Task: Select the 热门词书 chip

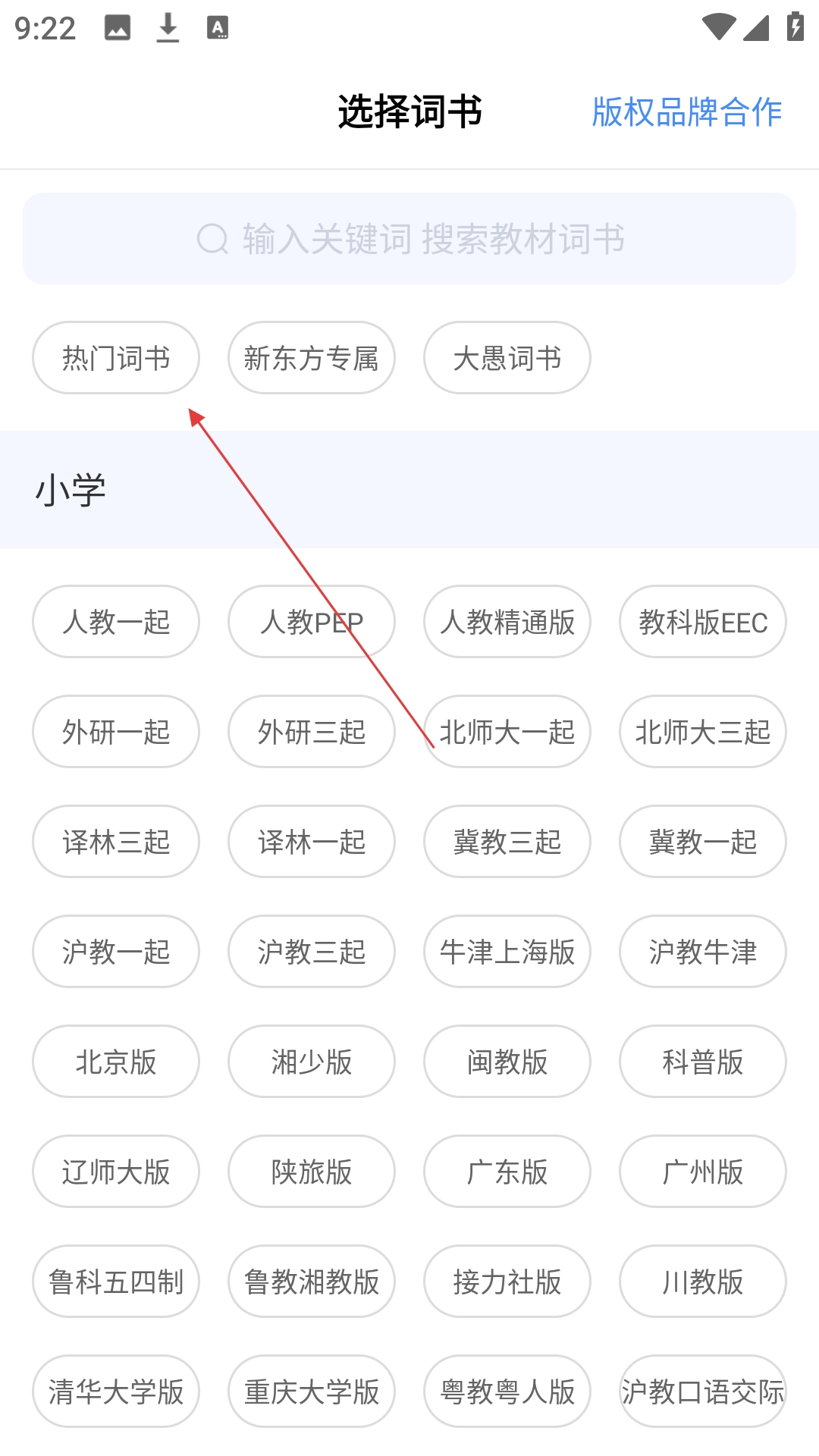Action: (x=116, y=358)
